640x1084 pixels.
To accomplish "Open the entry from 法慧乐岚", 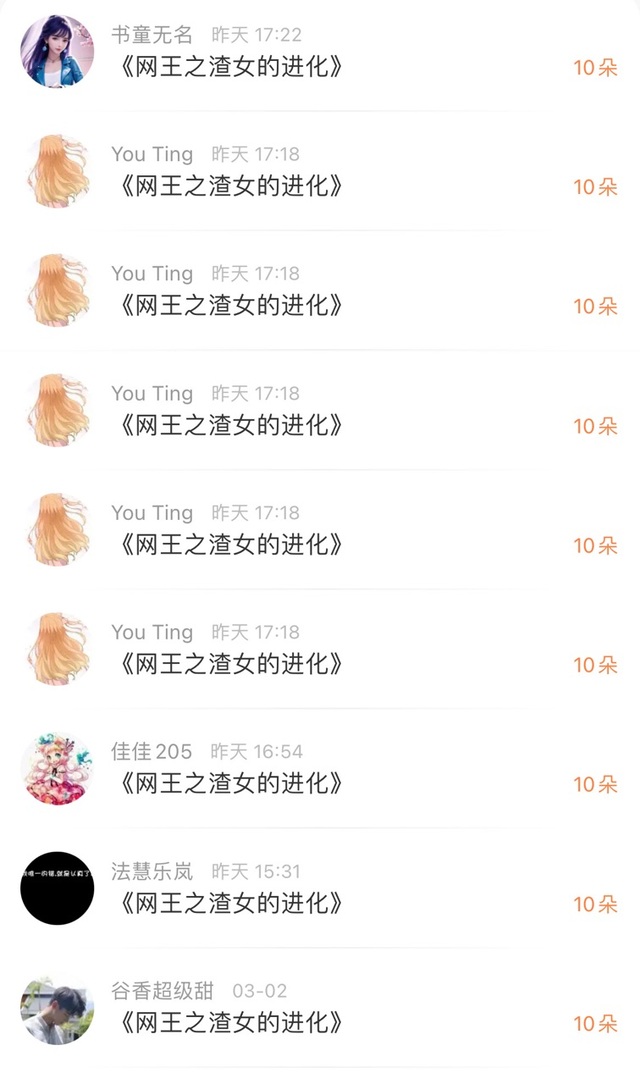I will [x=320, y=888].
